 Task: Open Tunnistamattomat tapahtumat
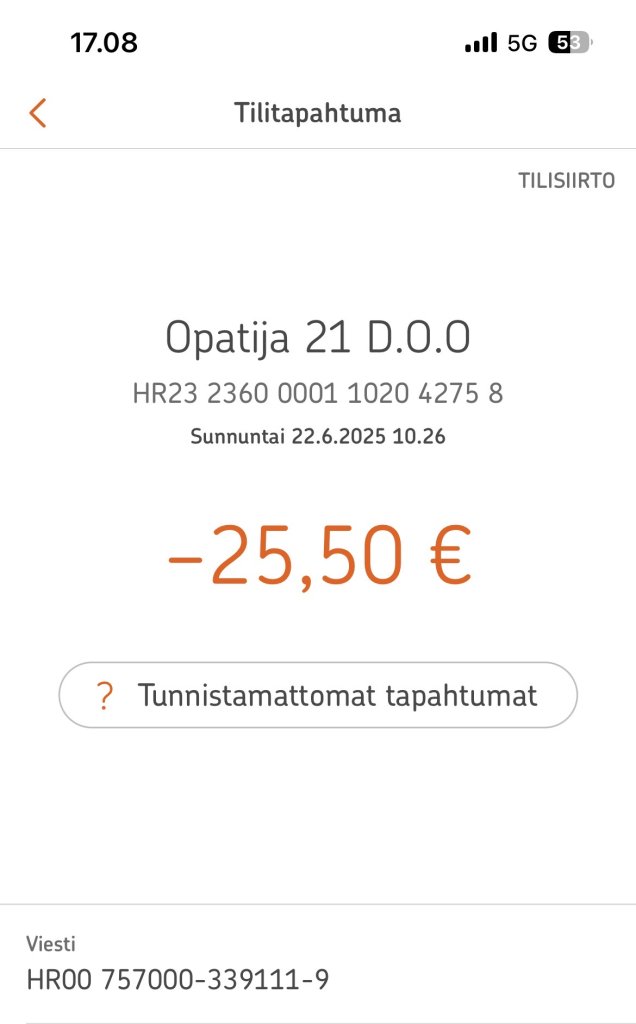[318, 695]
